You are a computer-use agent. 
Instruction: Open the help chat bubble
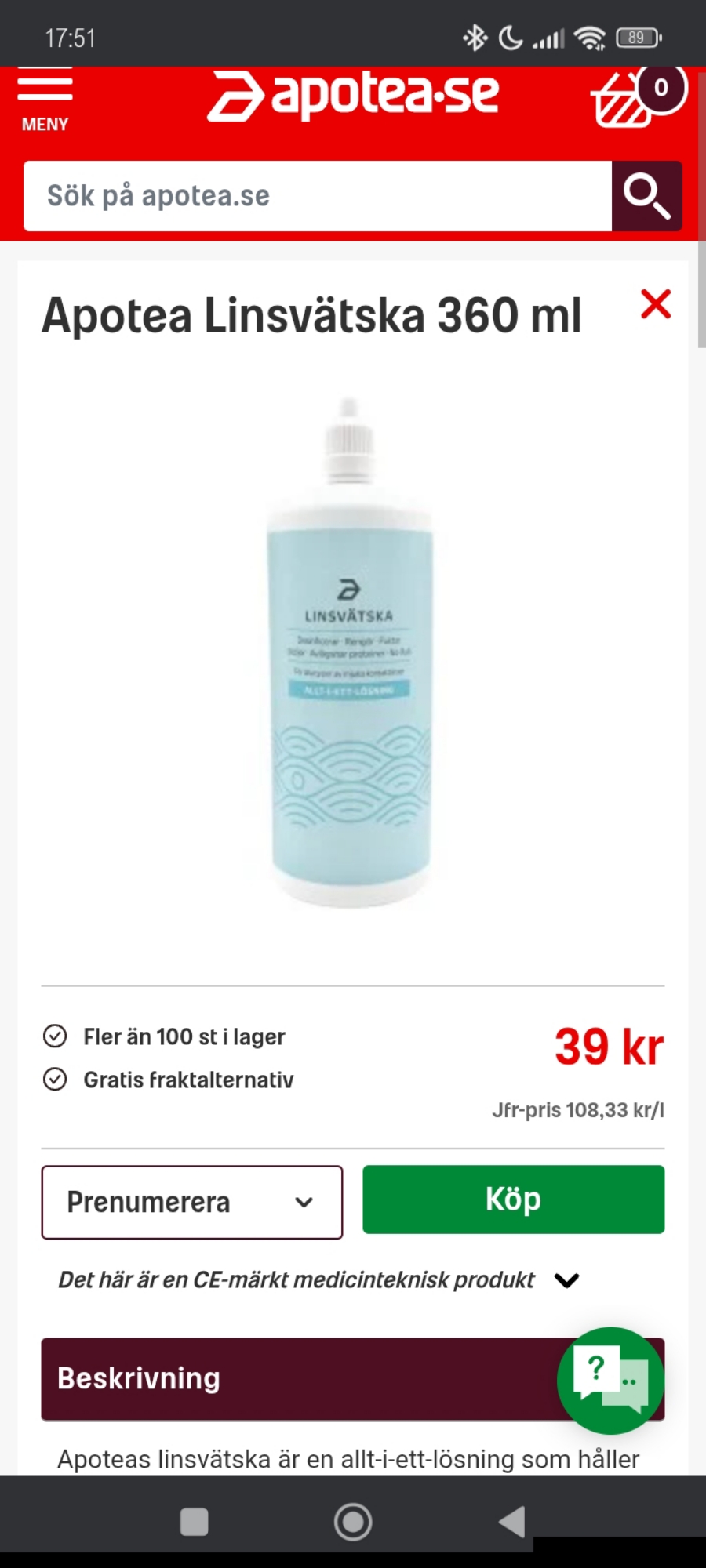(610, 1381)
